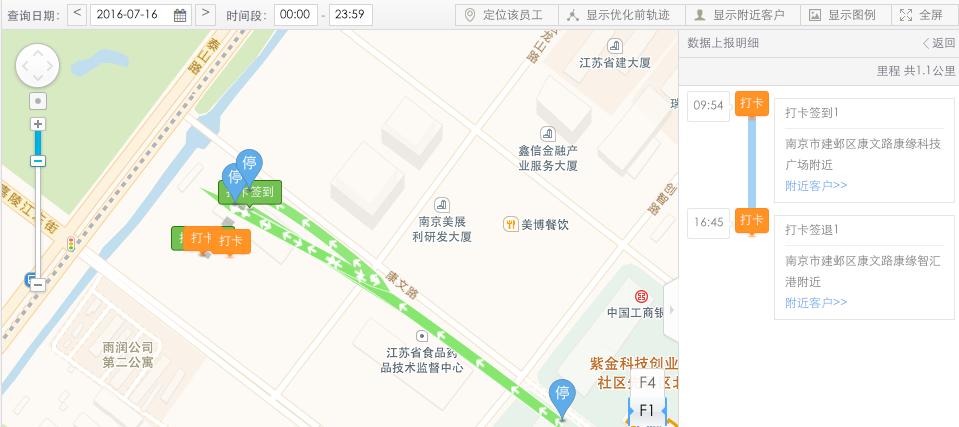The image size is (959, 427).
Task: Go to the next query date
Action: pos(205,14)
